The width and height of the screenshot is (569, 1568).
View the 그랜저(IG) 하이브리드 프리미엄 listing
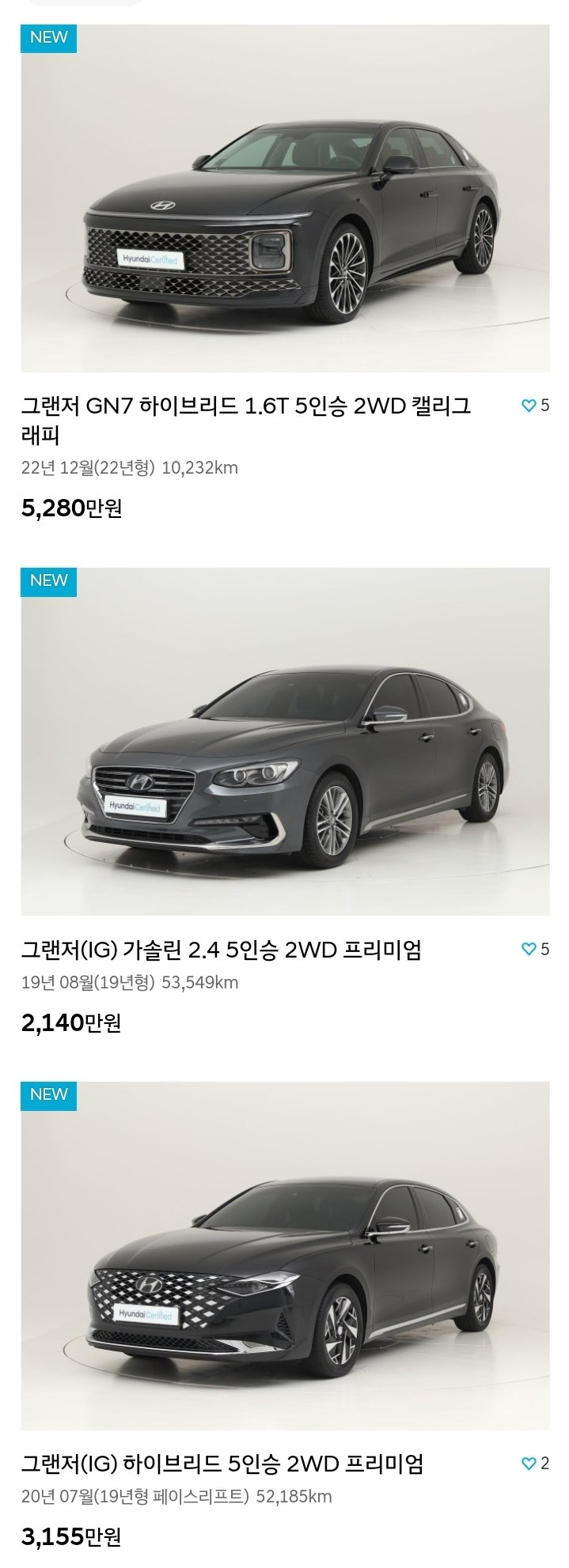pos(222,1464)
